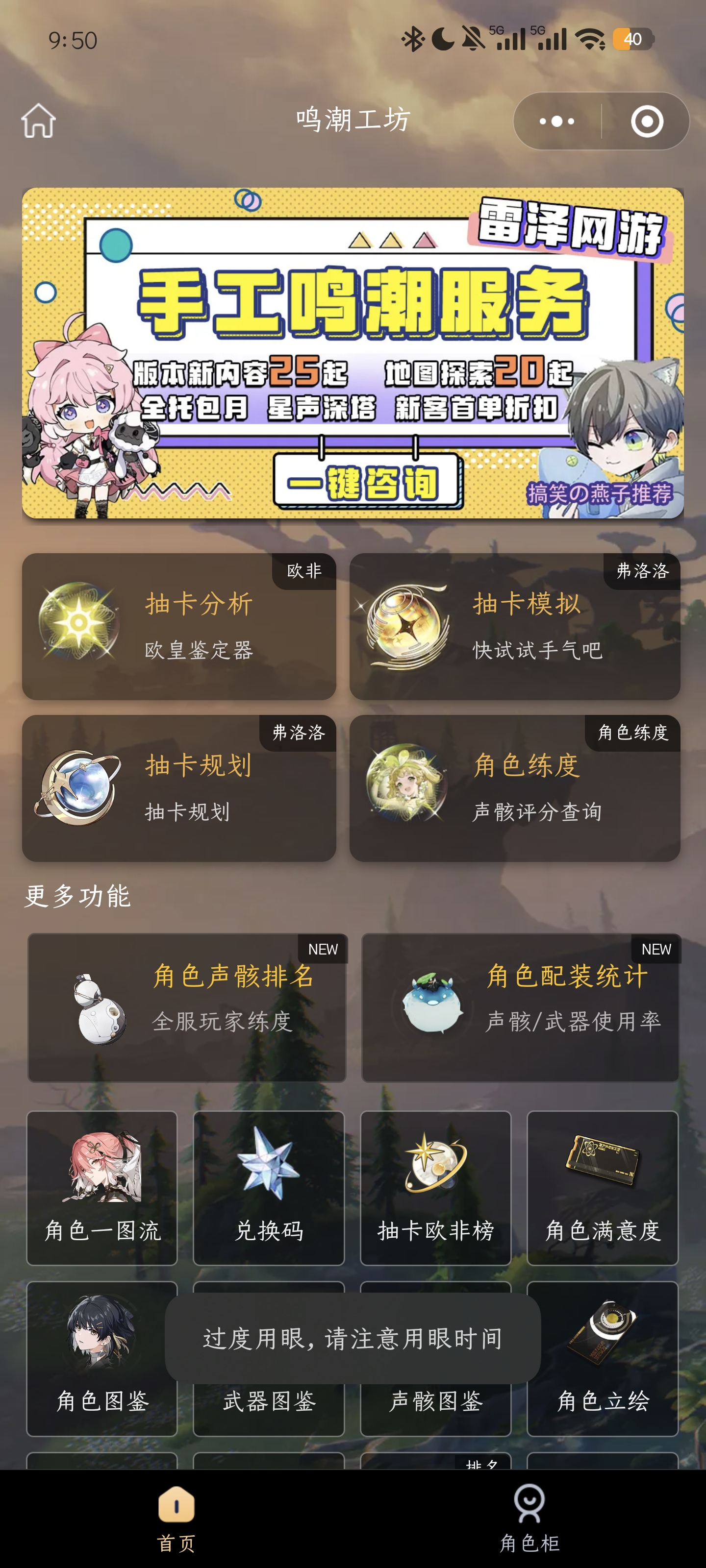Go to the home icon in header
Viewport: 706px width, 1568px height.
point(38,121)
